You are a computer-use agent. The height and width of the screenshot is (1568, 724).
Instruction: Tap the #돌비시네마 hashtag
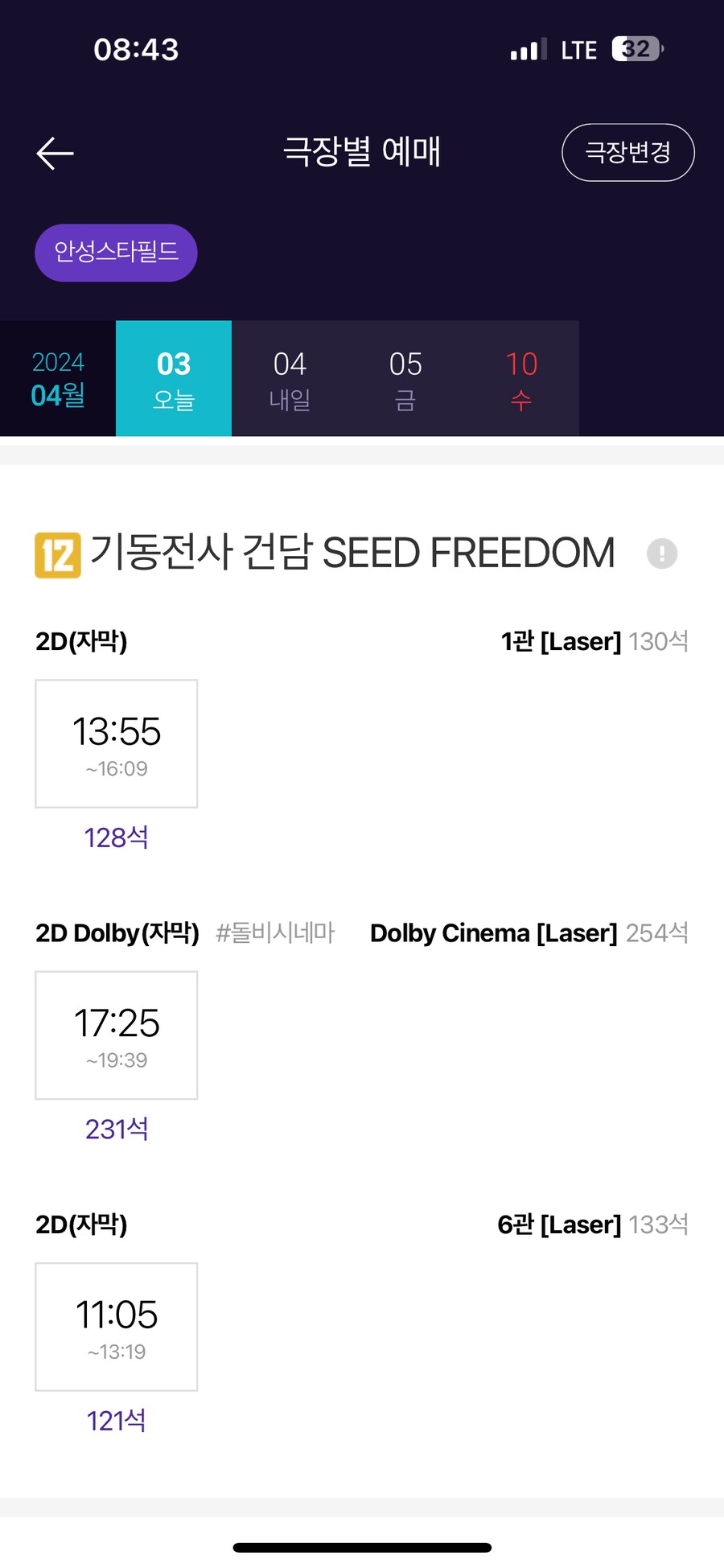(x=277, y=932)
